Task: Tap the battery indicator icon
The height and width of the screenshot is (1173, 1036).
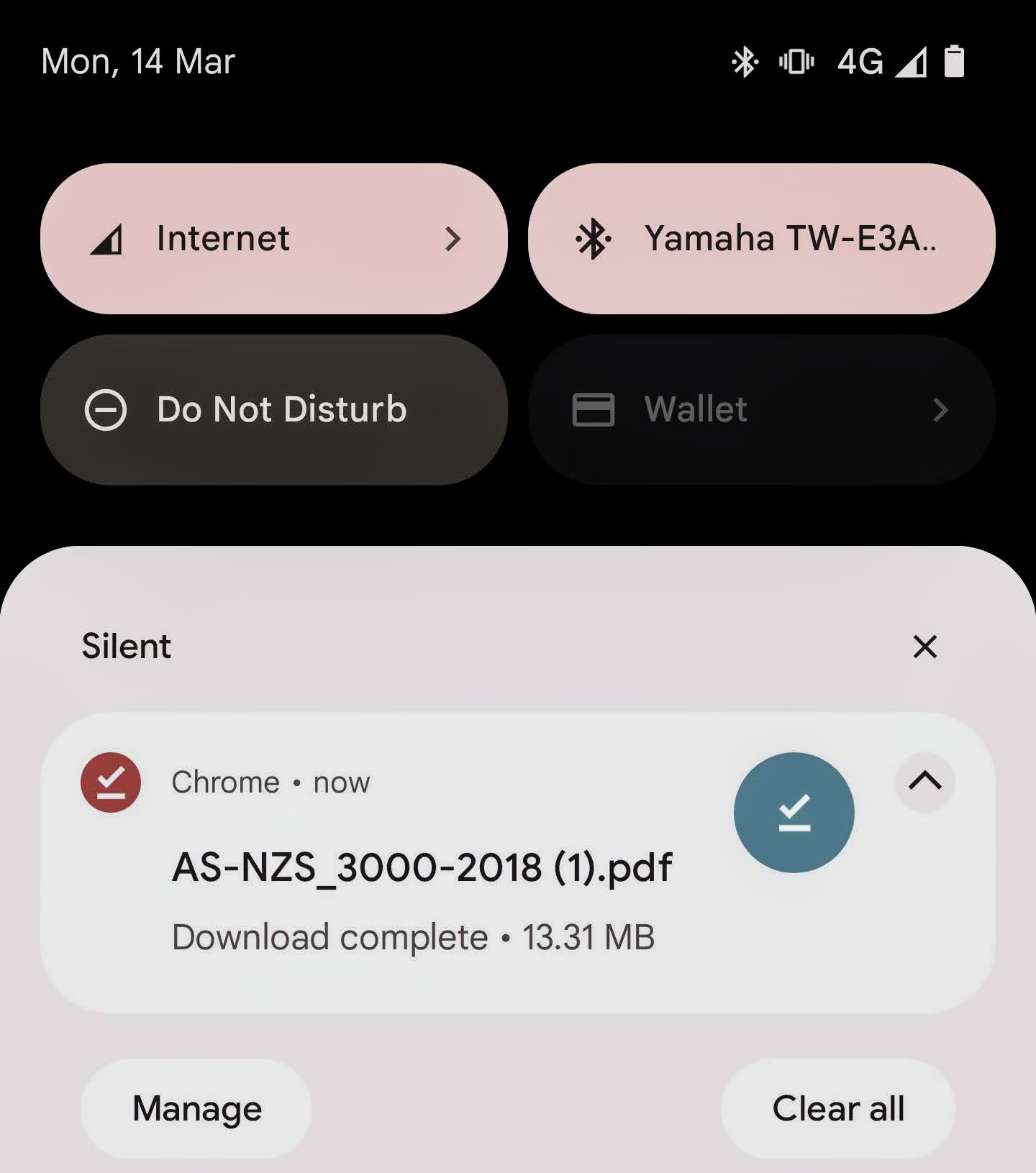Action: point(953,63)
